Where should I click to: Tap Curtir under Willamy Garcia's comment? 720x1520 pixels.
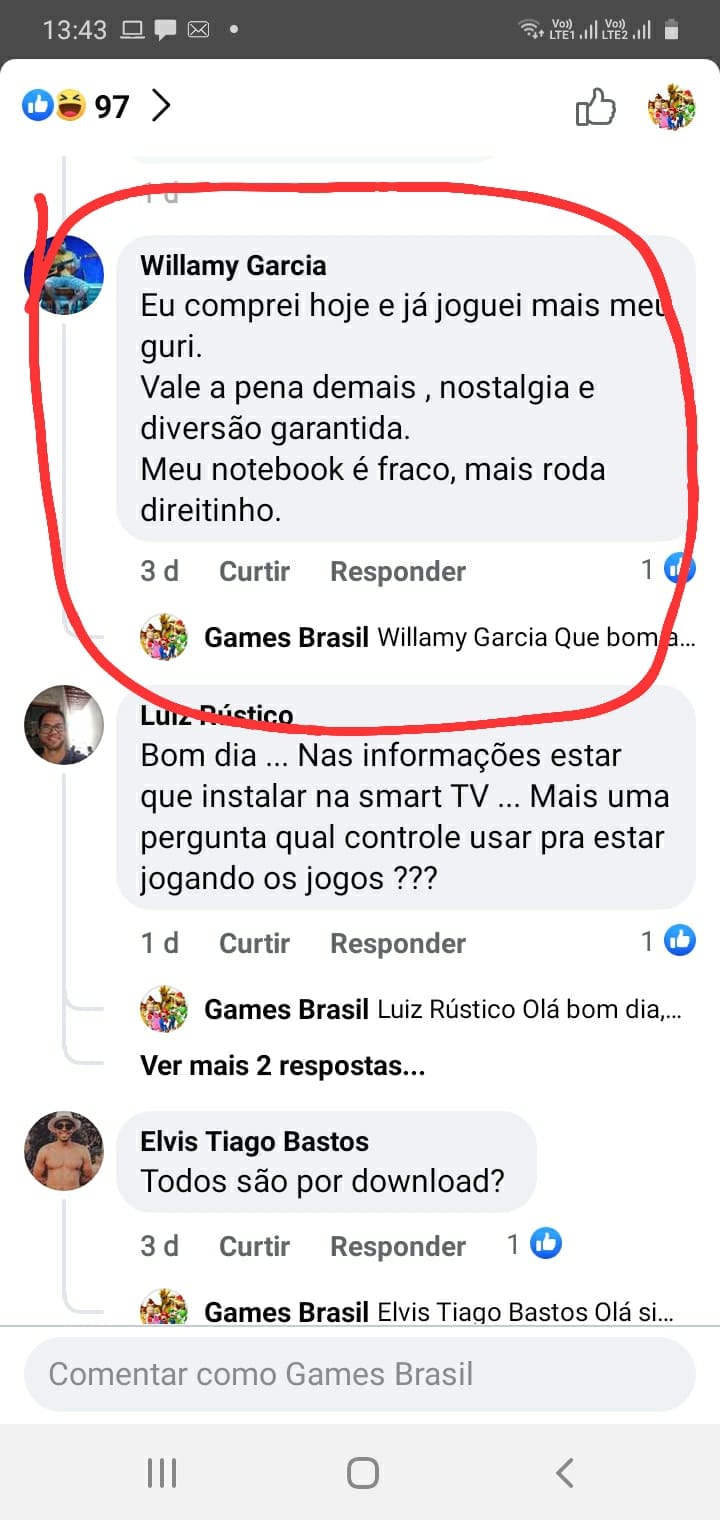click(254, 571)
